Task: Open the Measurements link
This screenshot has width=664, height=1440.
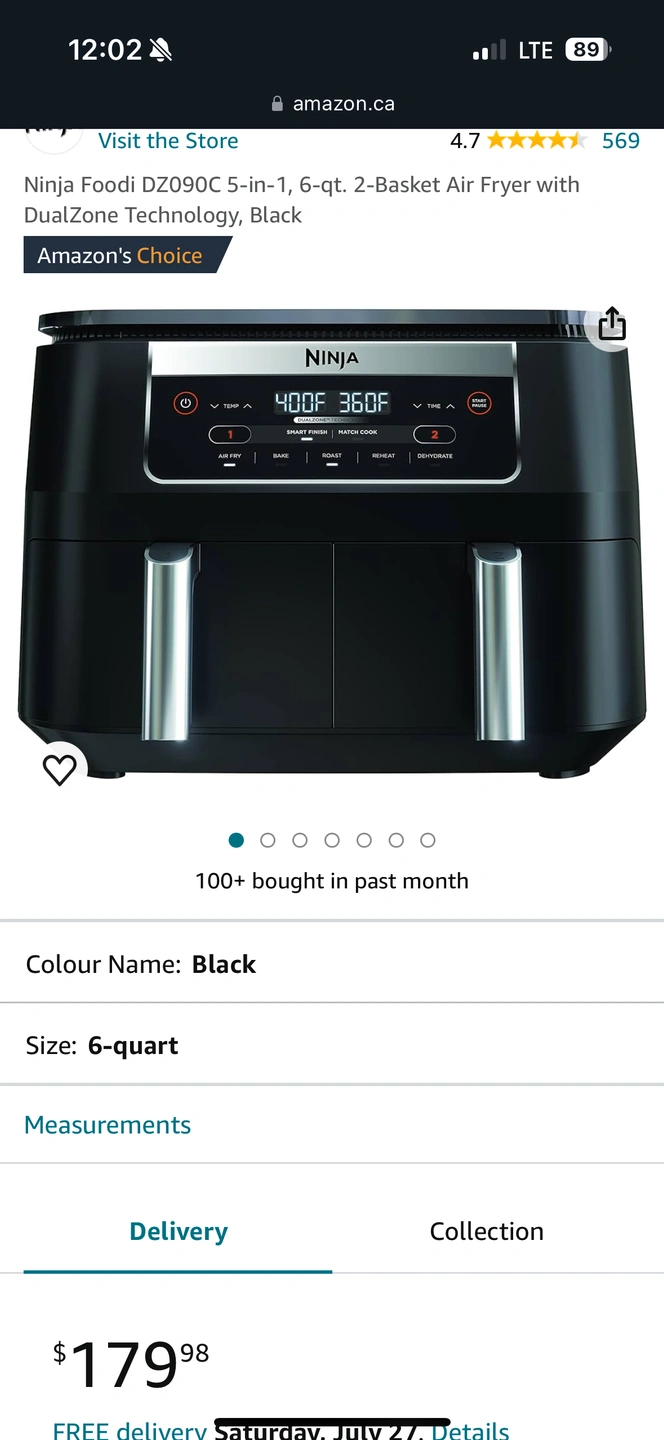Action: [108, 1125]
